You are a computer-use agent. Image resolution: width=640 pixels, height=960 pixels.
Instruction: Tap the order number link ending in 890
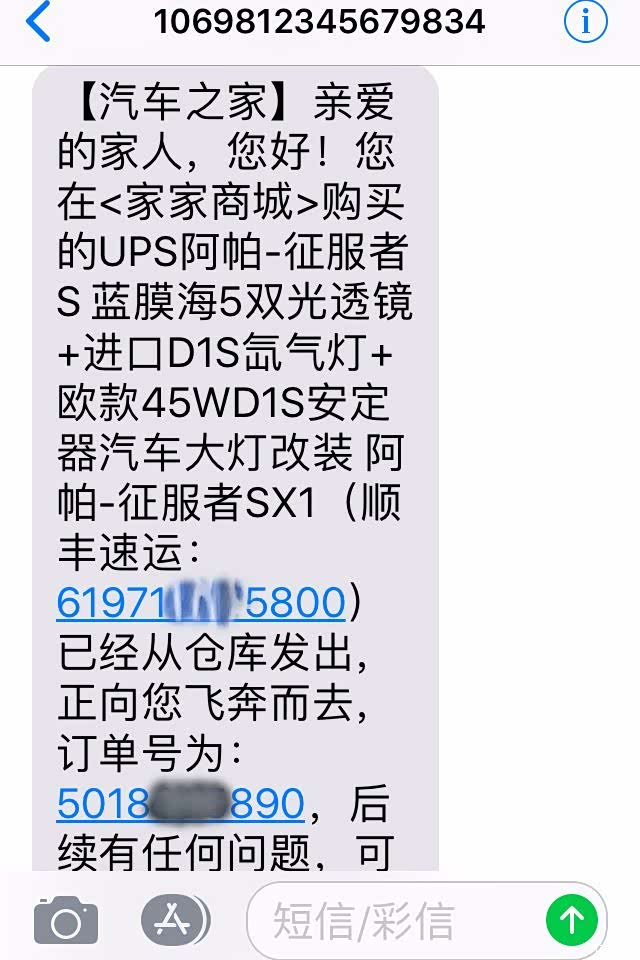[180, 803]
